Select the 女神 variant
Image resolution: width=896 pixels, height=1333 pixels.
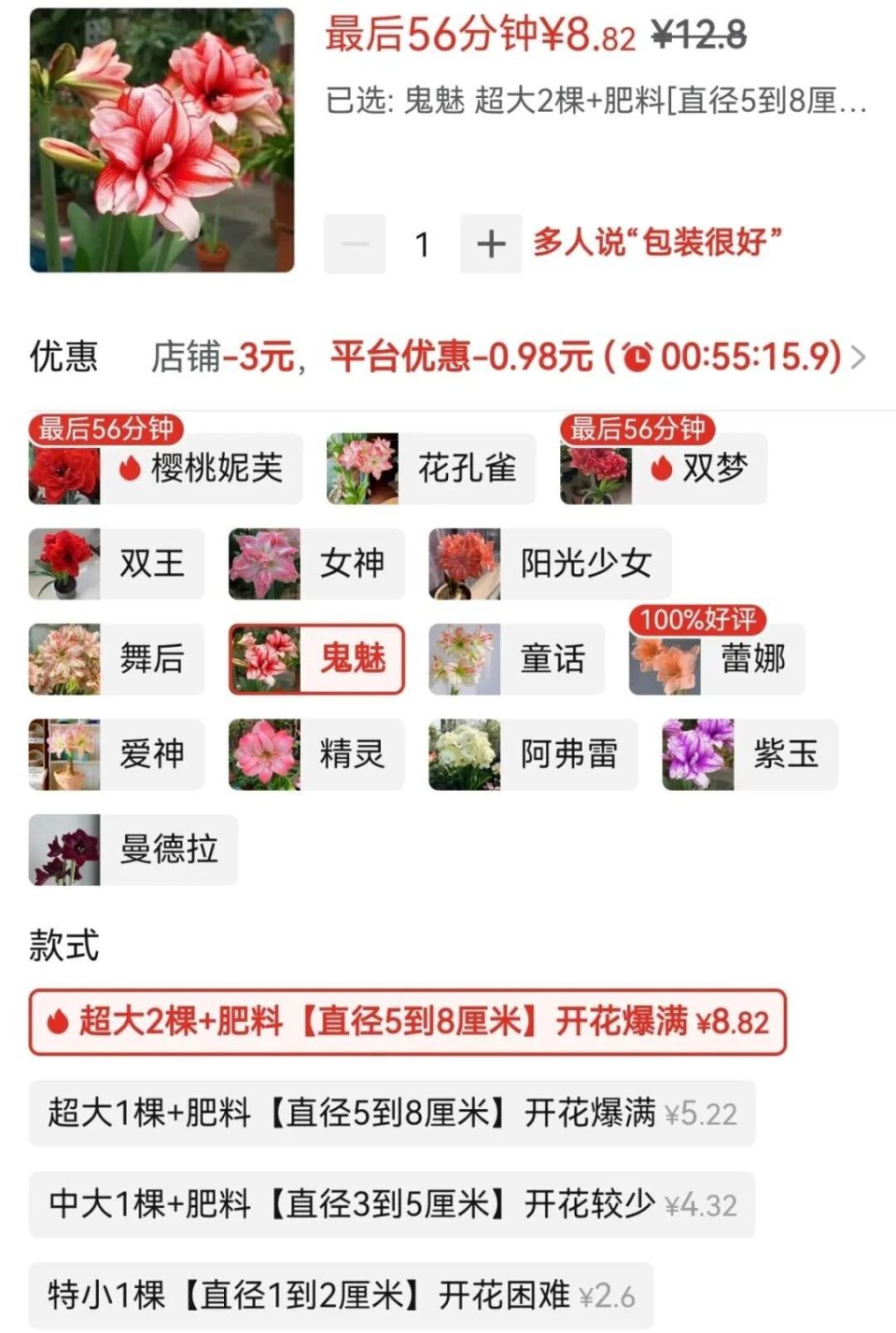tap(313, 565)
